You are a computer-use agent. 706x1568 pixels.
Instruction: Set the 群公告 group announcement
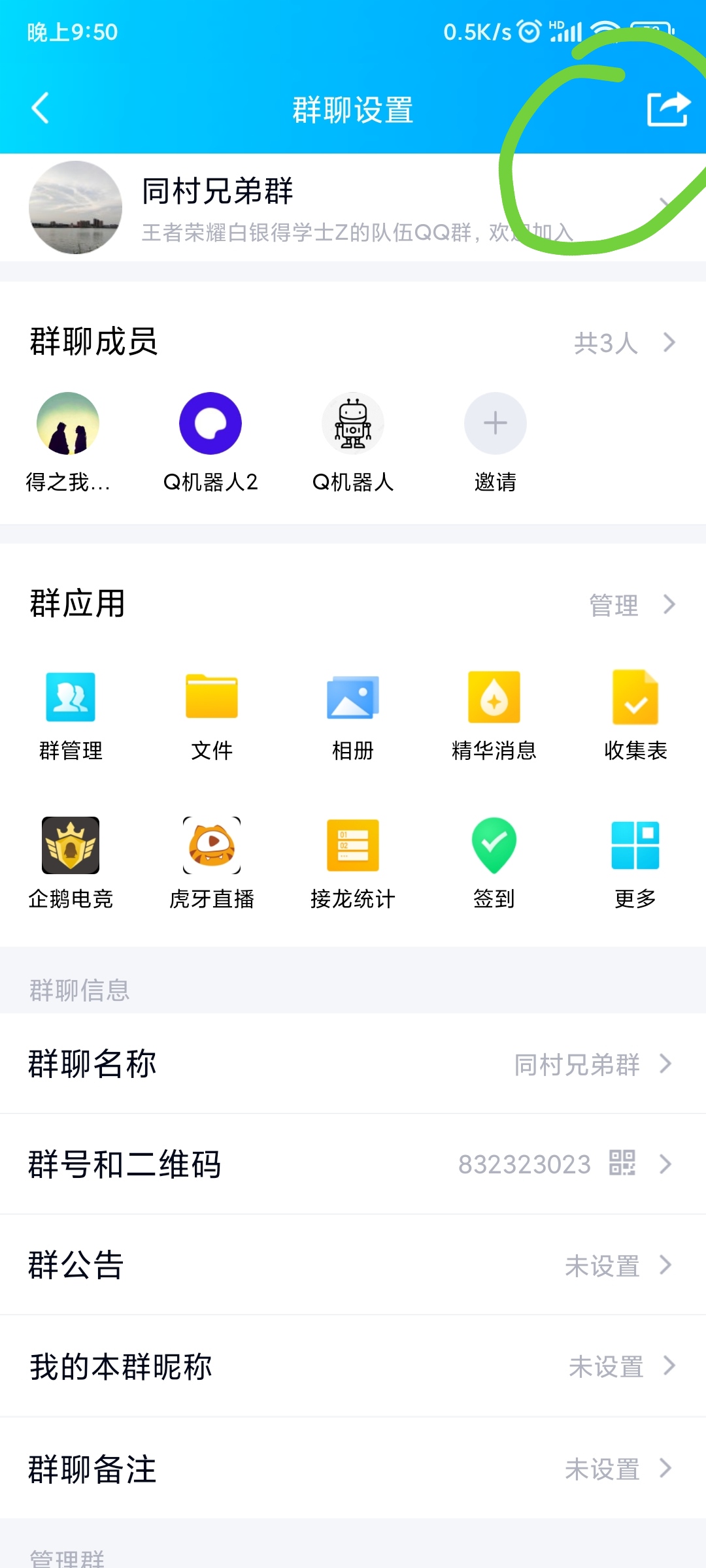coord(353,1266)
